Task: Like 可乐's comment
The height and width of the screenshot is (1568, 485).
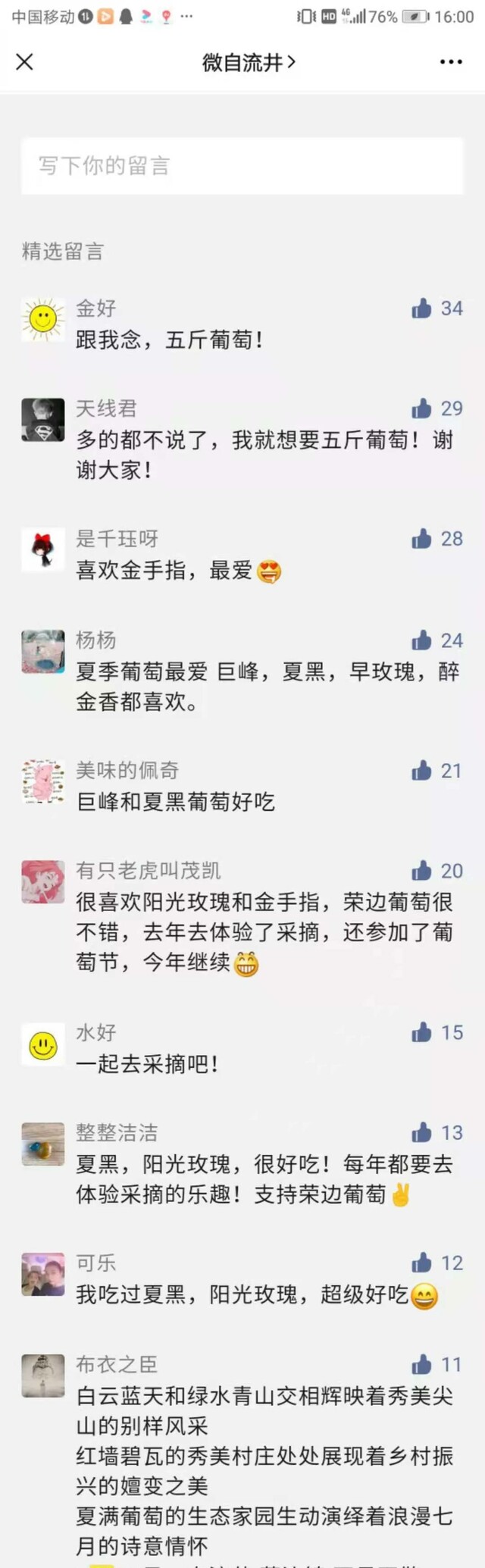Action: click(x=422, y=1263)
